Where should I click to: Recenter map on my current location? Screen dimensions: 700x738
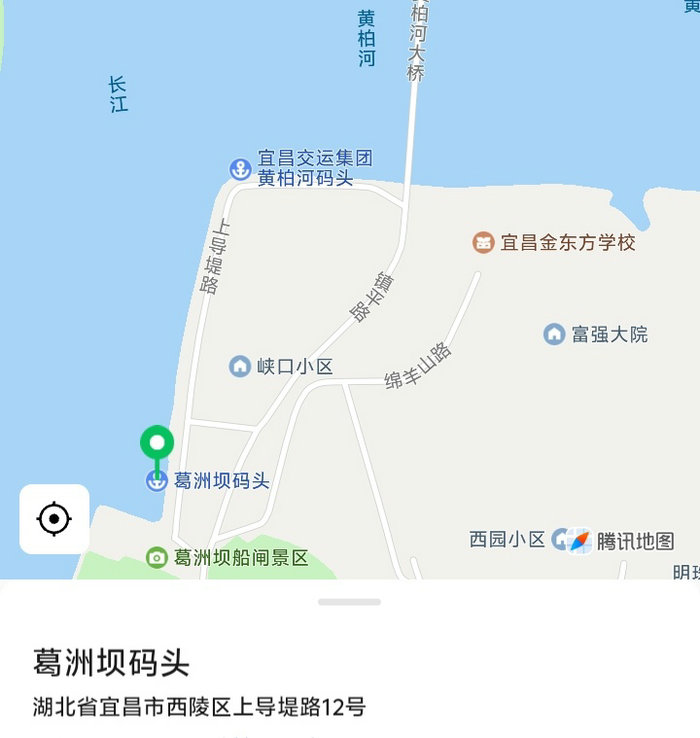coord(54,519)
